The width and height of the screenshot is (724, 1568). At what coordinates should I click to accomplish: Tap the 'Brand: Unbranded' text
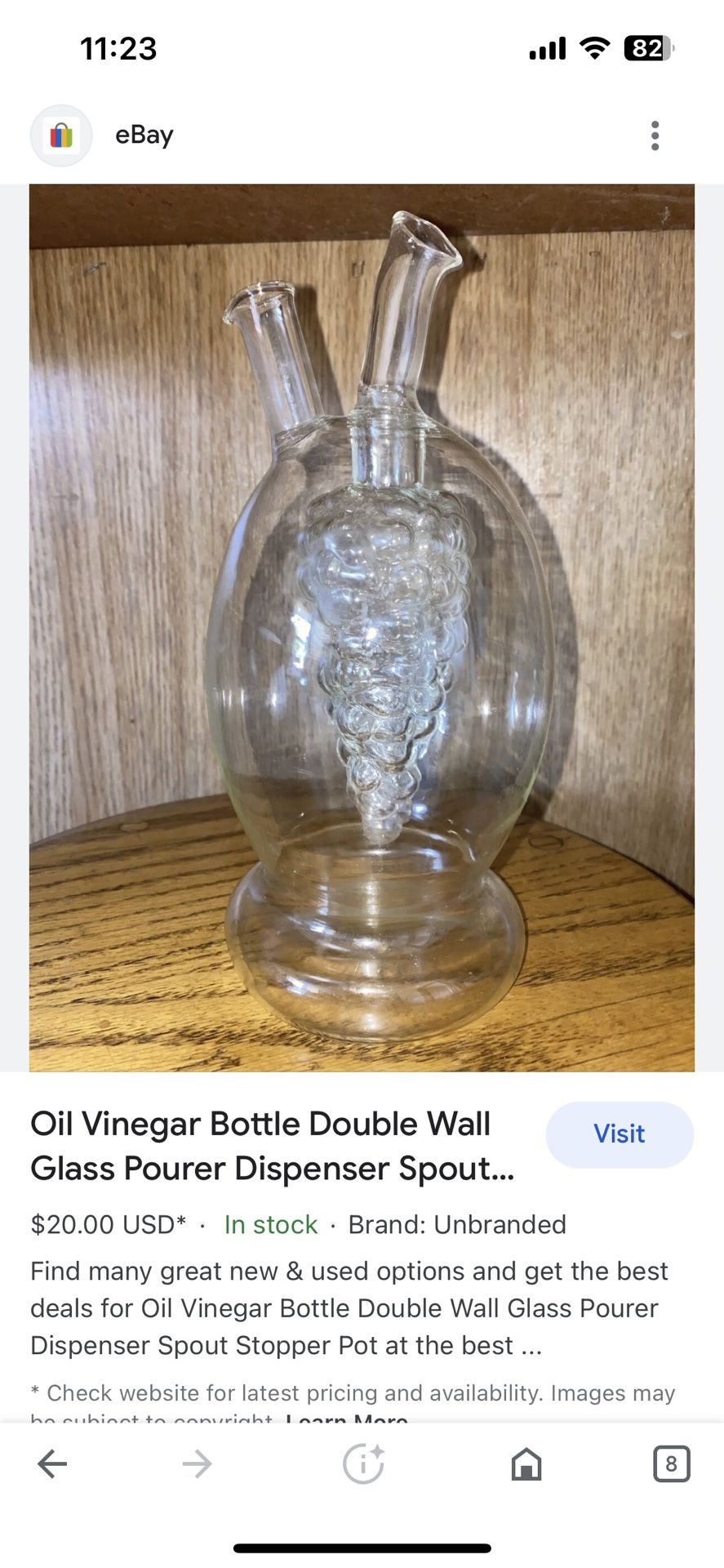tap(457, 1223)
